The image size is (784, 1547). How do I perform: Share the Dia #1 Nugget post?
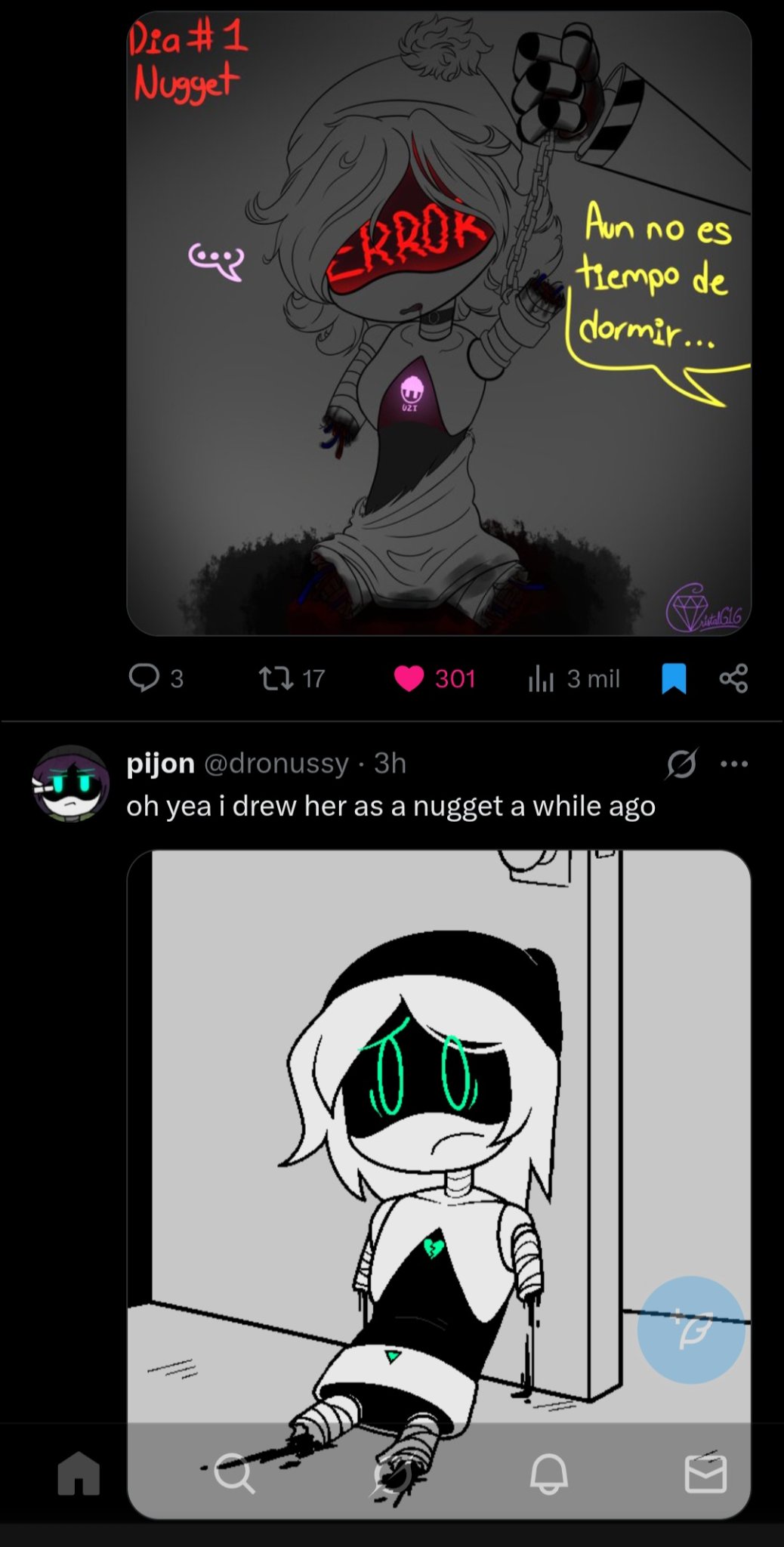[x=733, y=678]
